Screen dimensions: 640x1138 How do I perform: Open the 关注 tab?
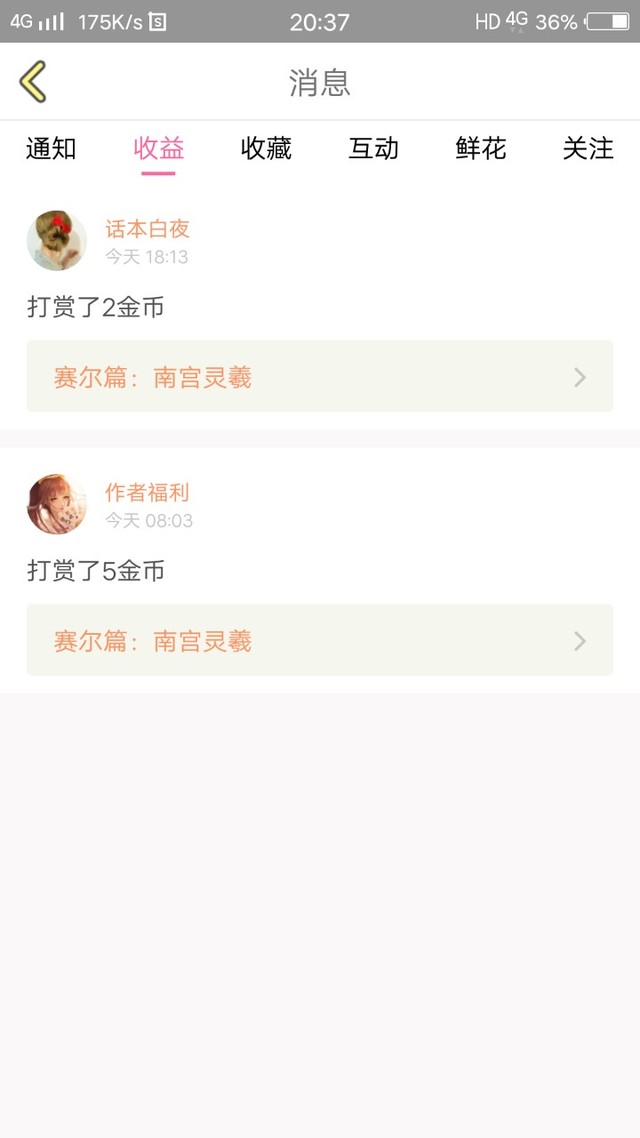[588, 149]
